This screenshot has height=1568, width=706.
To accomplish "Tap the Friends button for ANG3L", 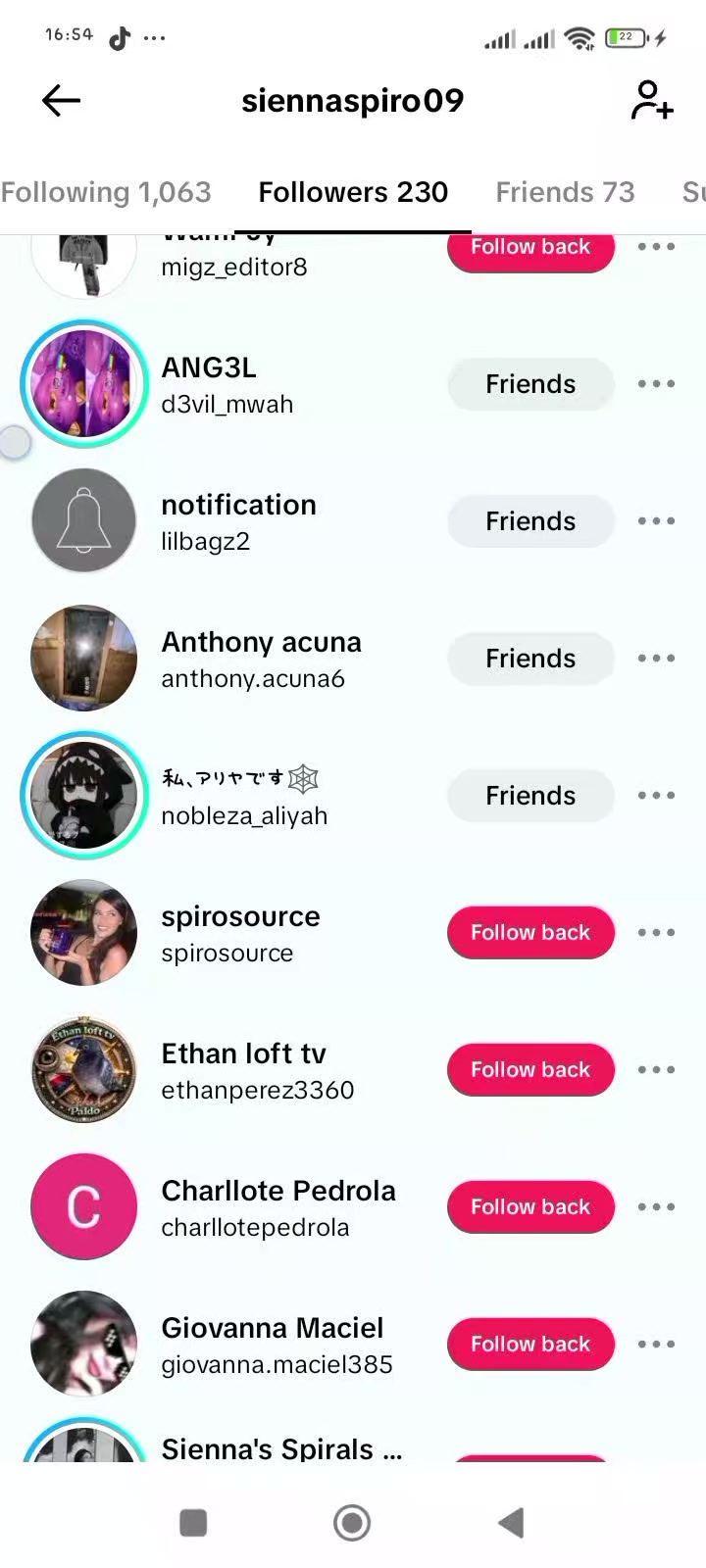I will point(530,384).
